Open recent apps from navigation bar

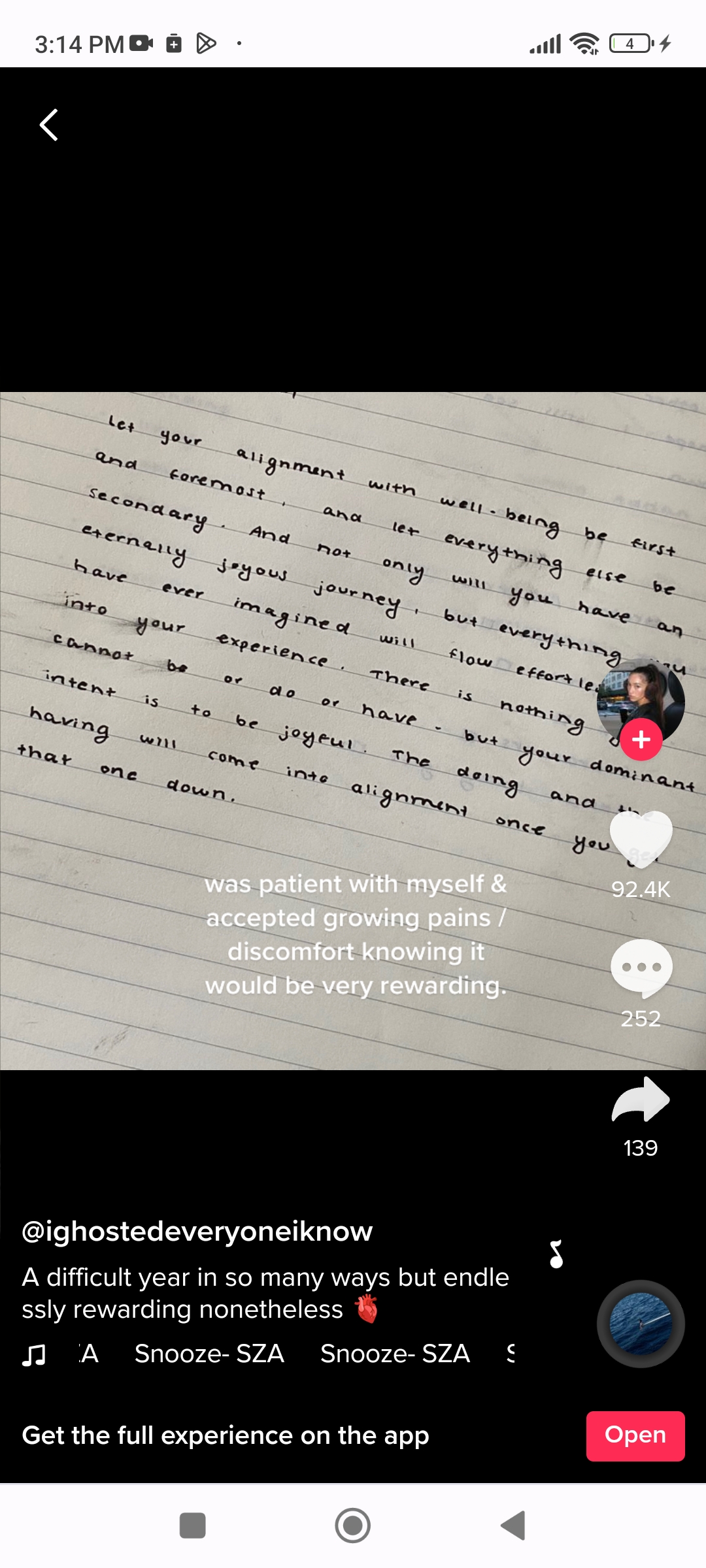pos(193,1526)
